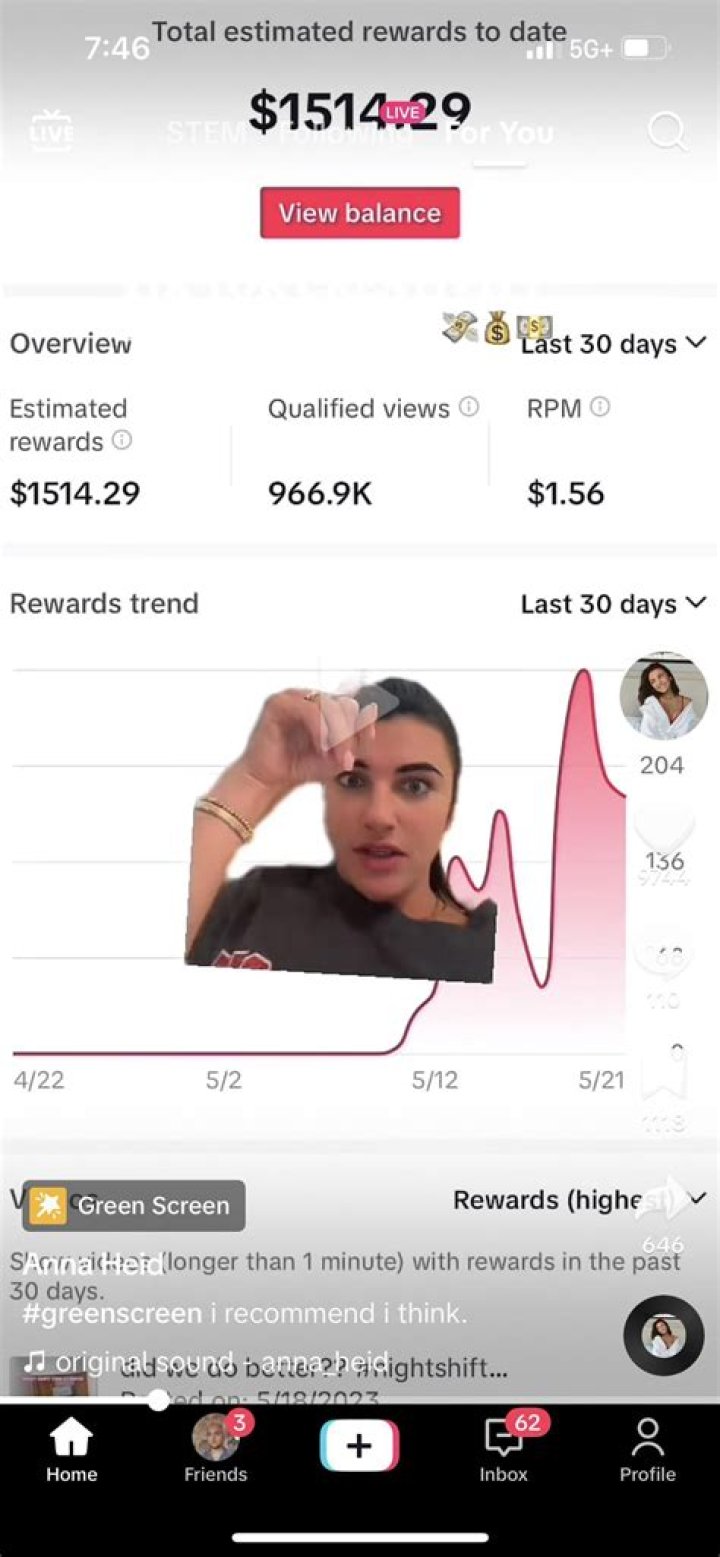Open the spinning sound disc

[663, 1335]
